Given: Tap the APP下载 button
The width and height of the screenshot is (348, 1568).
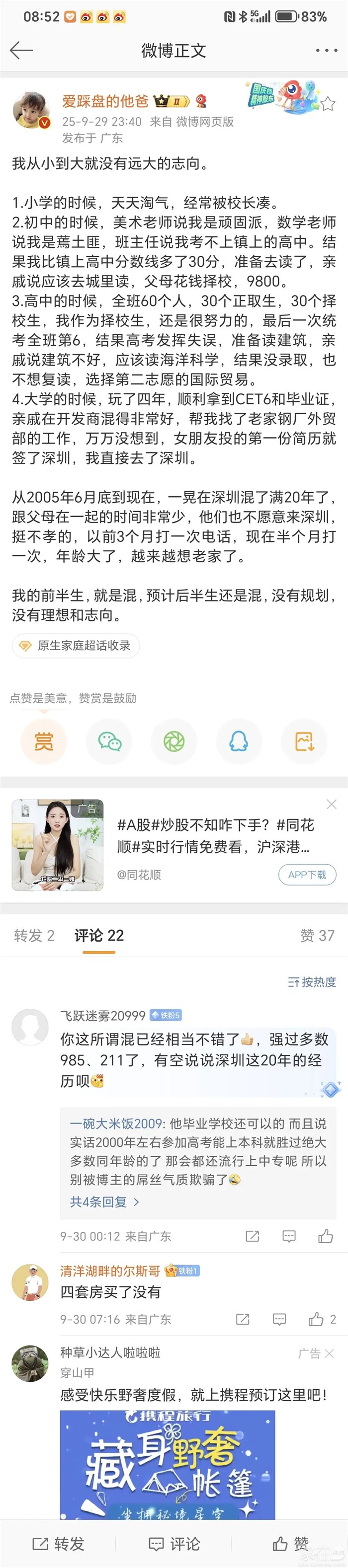Looking at the screenshot, I should point(307,875).
